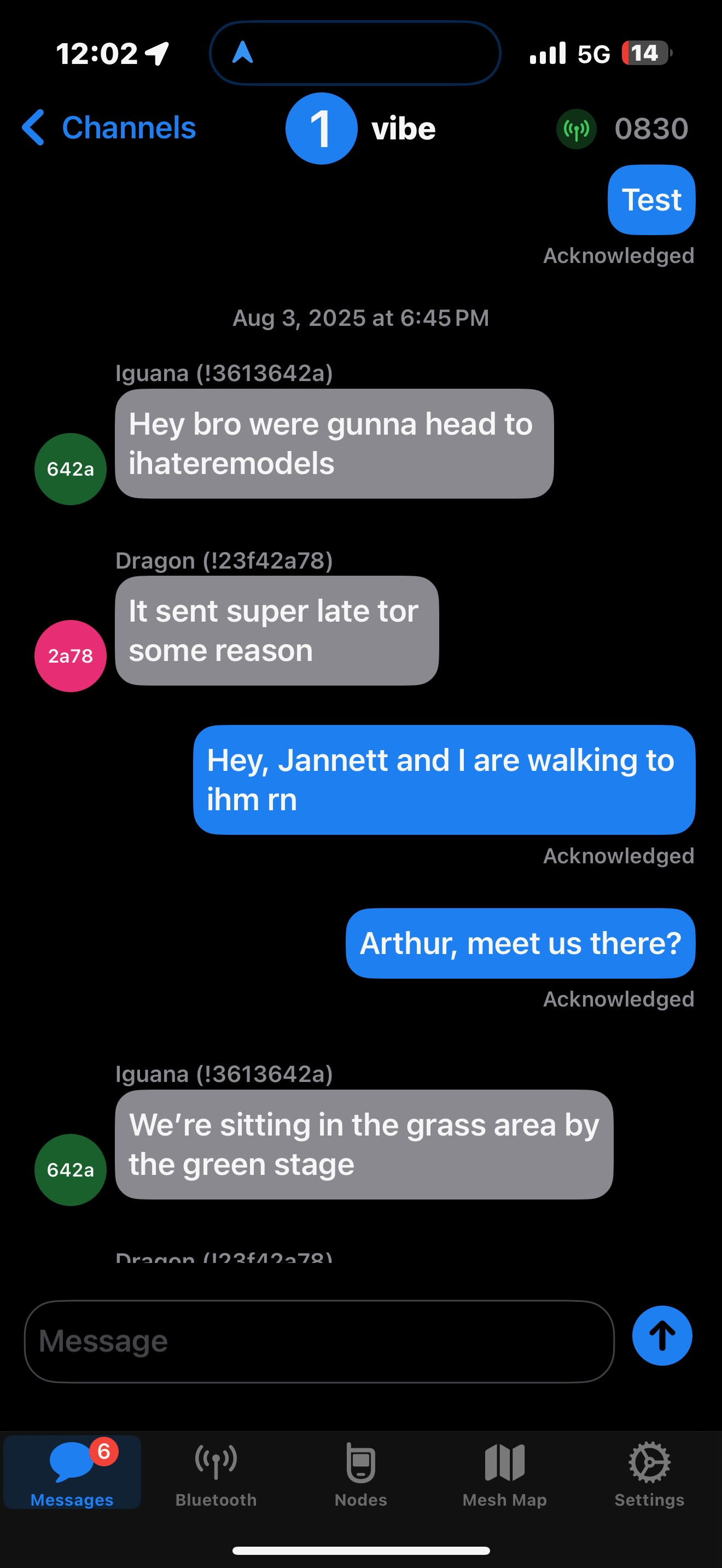Open the pink 2a78 Dragon node avatar
The height and width of the screenshot is (1568, 722).
71,656
